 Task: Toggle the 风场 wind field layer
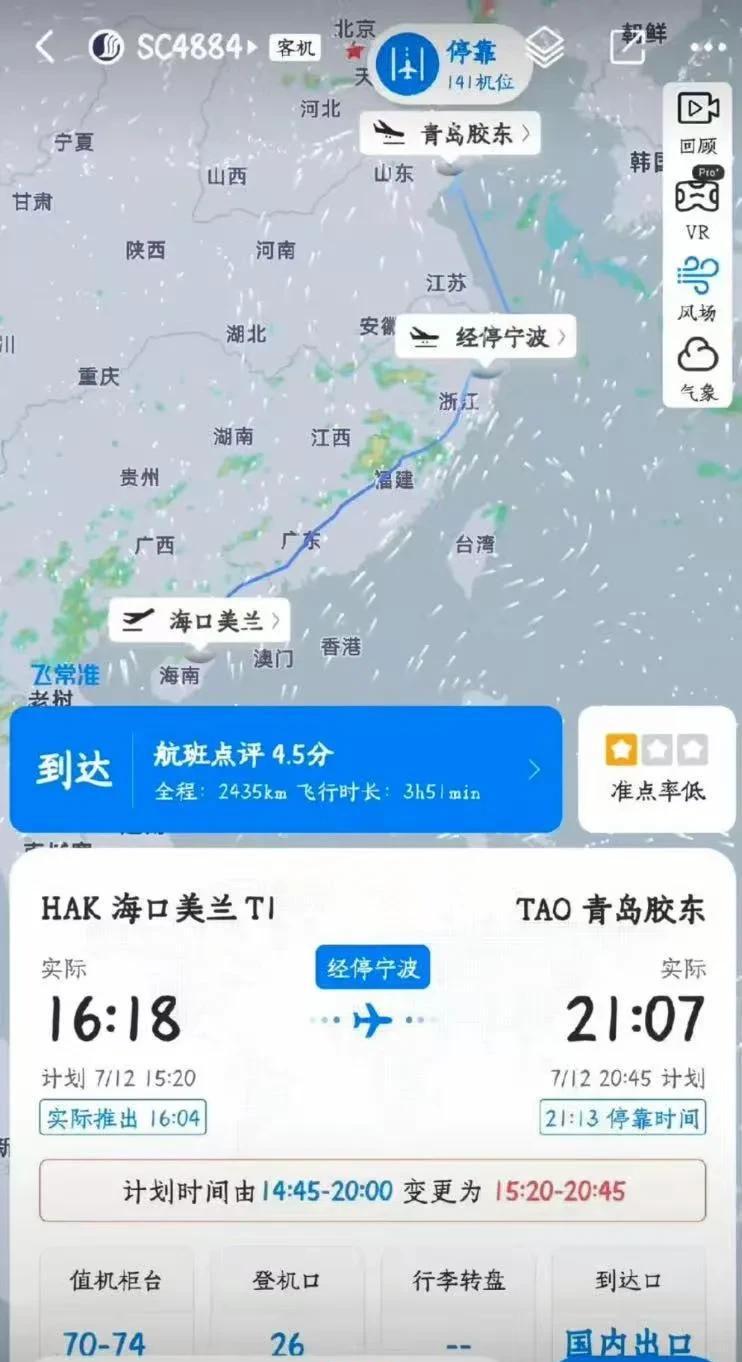point(698,287)
